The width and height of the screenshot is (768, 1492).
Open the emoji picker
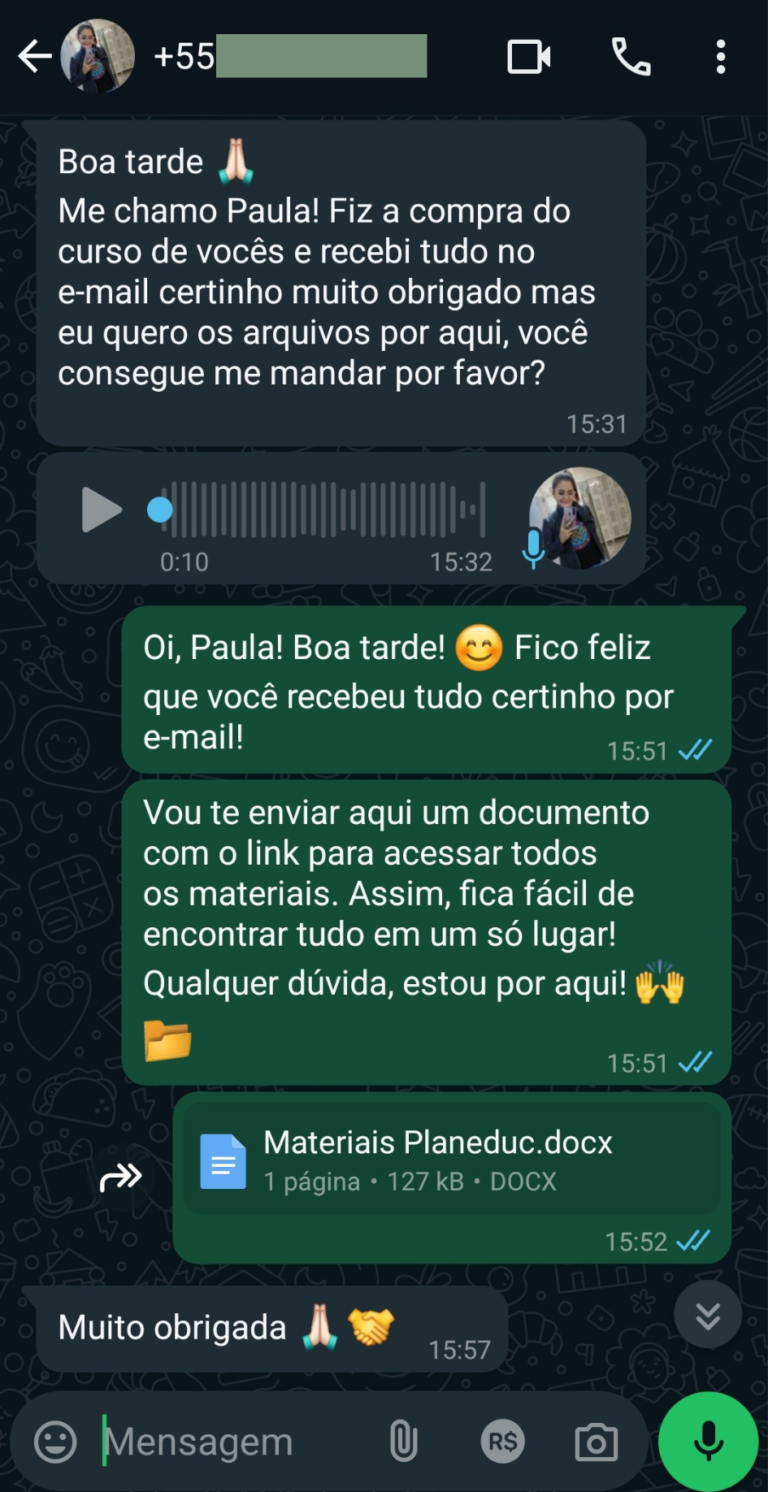[55, 1442]
